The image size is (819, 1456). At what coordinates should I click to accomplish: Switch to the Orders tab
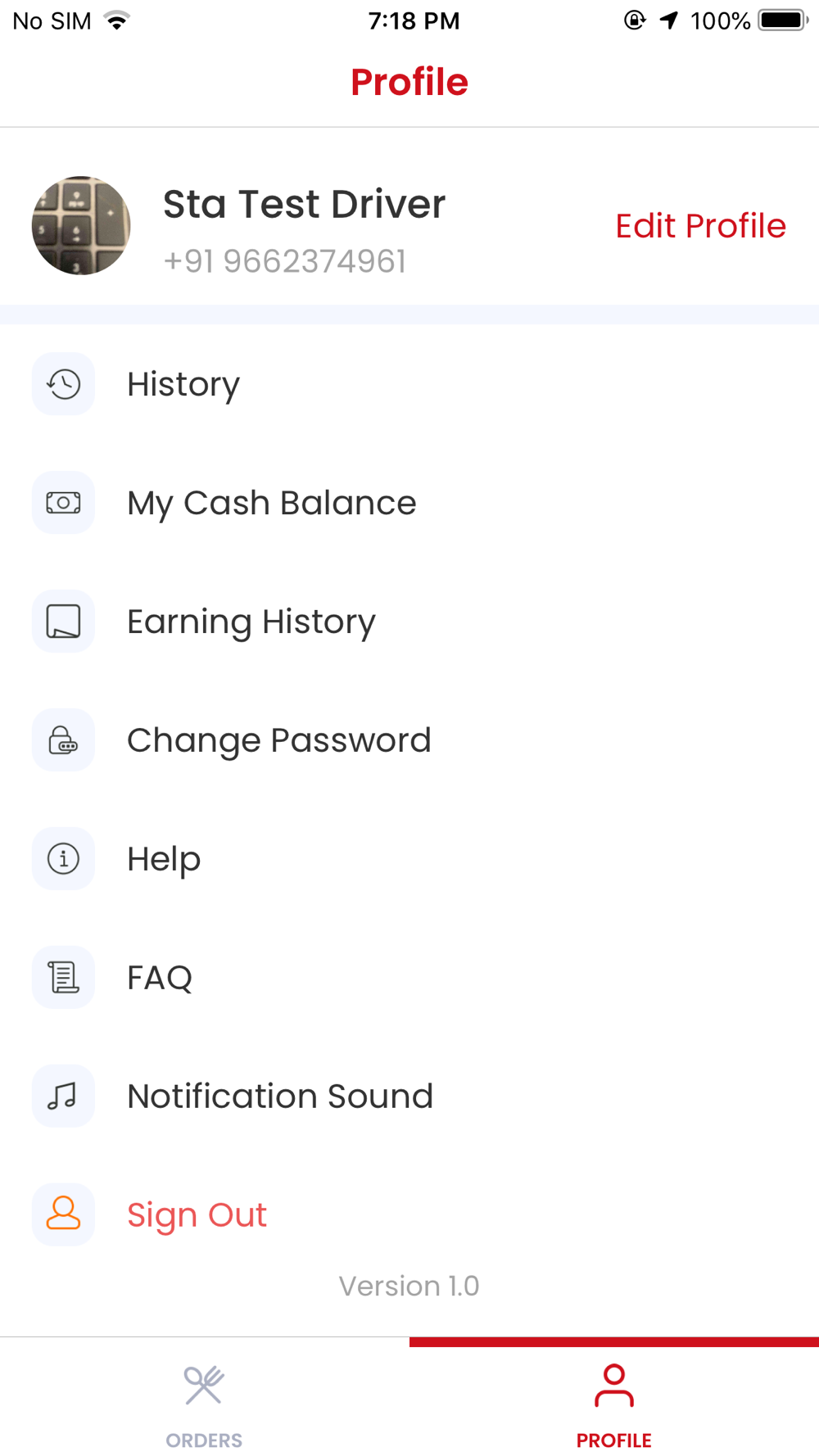coord(204,1403)
